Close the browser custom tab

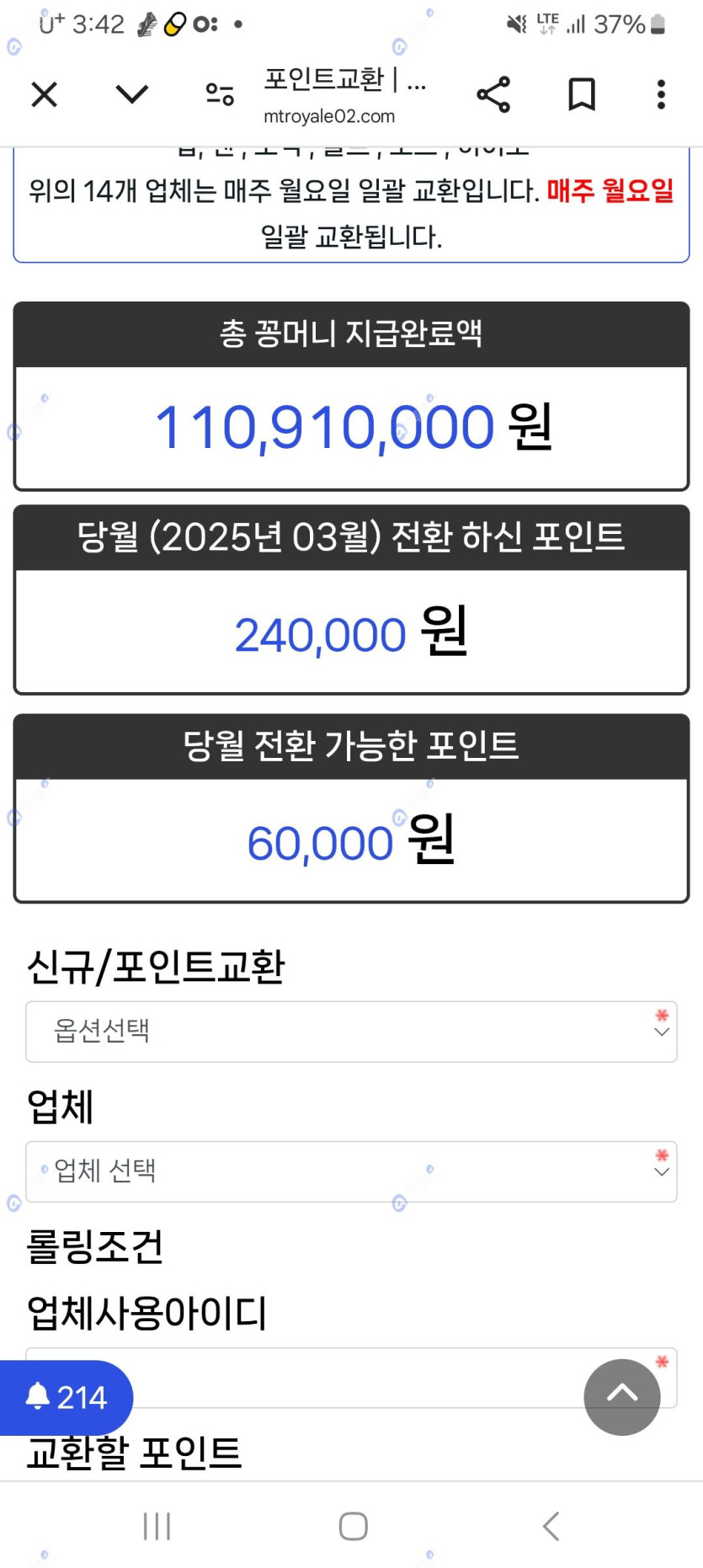point(44,94)
